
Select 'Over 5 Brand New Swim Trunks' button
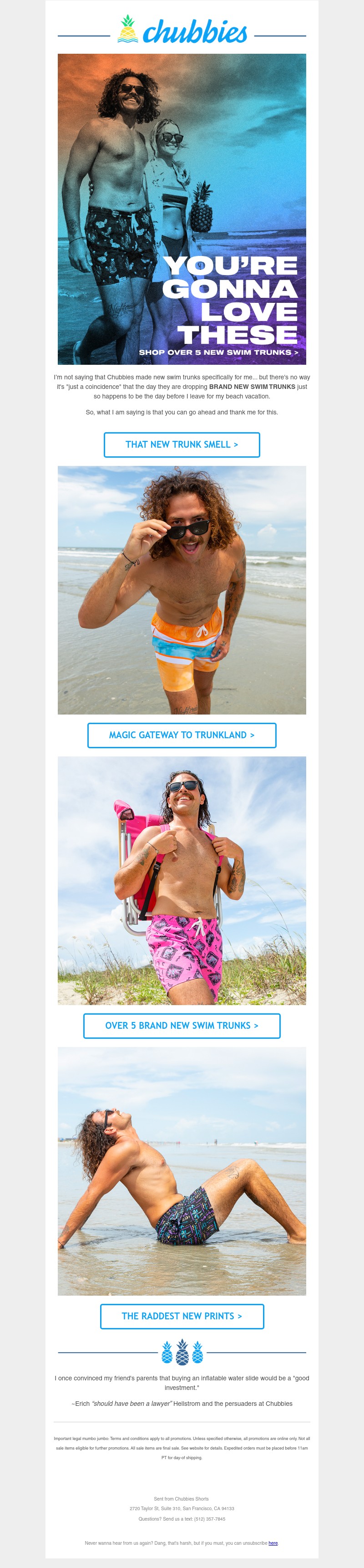(182, 1026)
